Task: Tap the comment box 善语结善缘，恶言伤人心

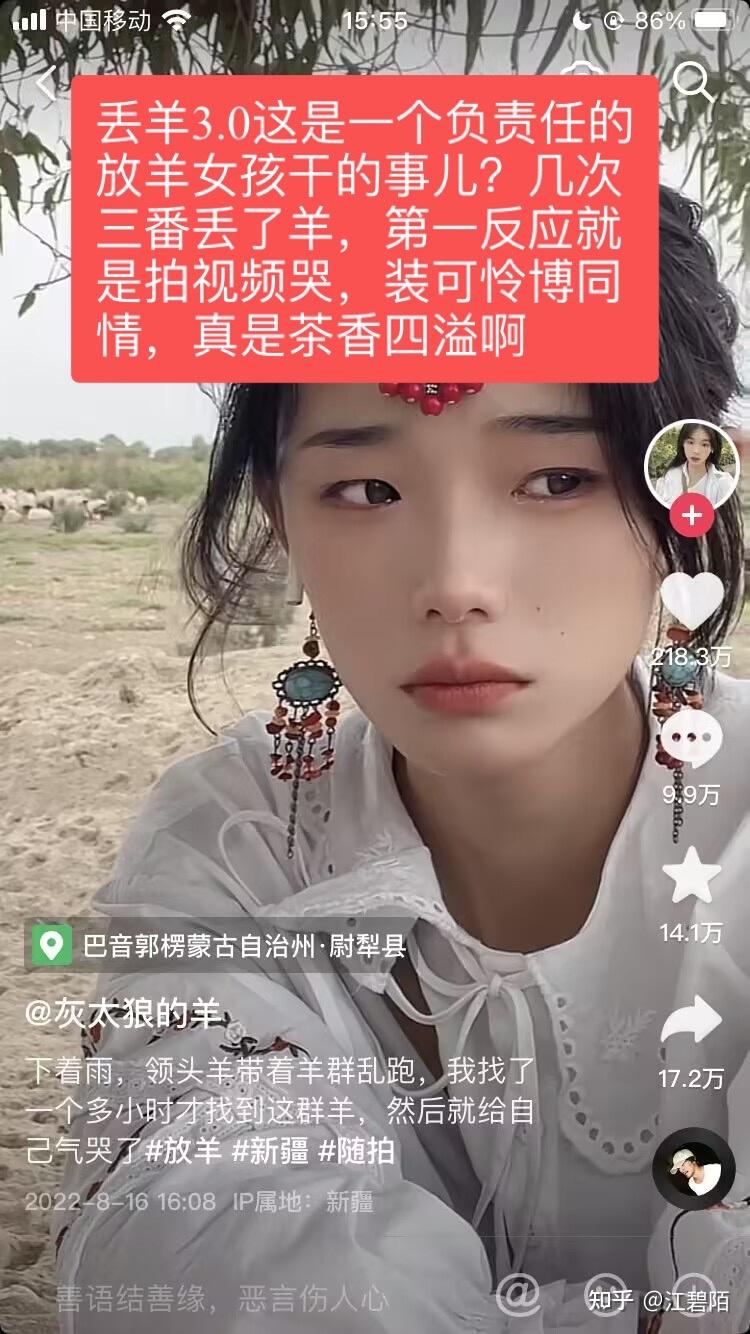Action: [222, 1298]
